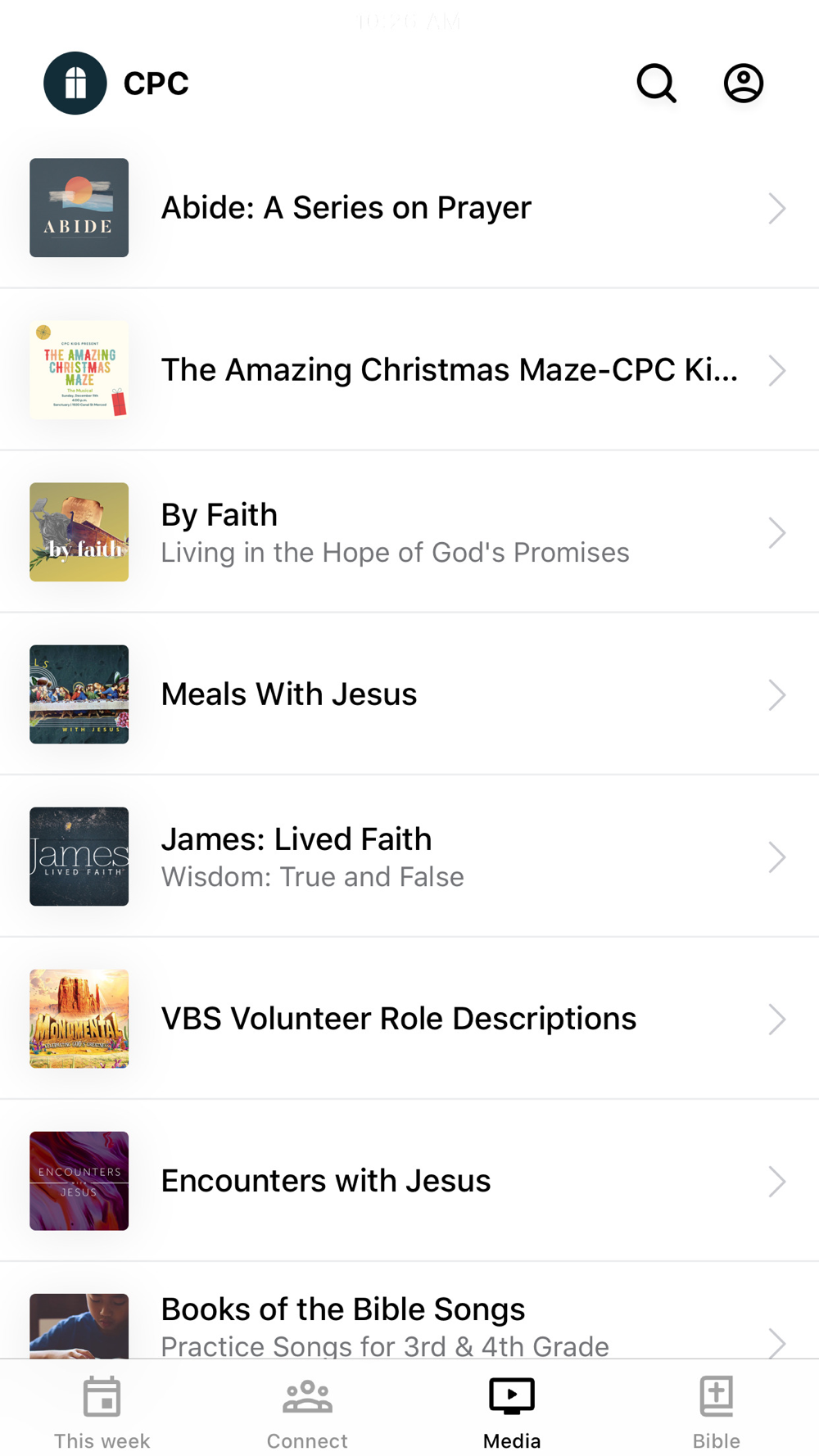Open the profile account icon
Viewport: 819px width, 1456px height.
743,84
